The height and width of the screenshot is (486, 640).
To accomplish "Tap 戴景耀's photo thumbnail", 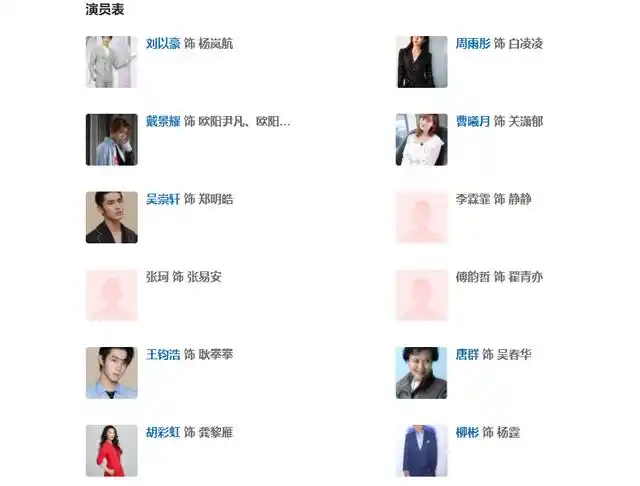I will click(111, 140).
